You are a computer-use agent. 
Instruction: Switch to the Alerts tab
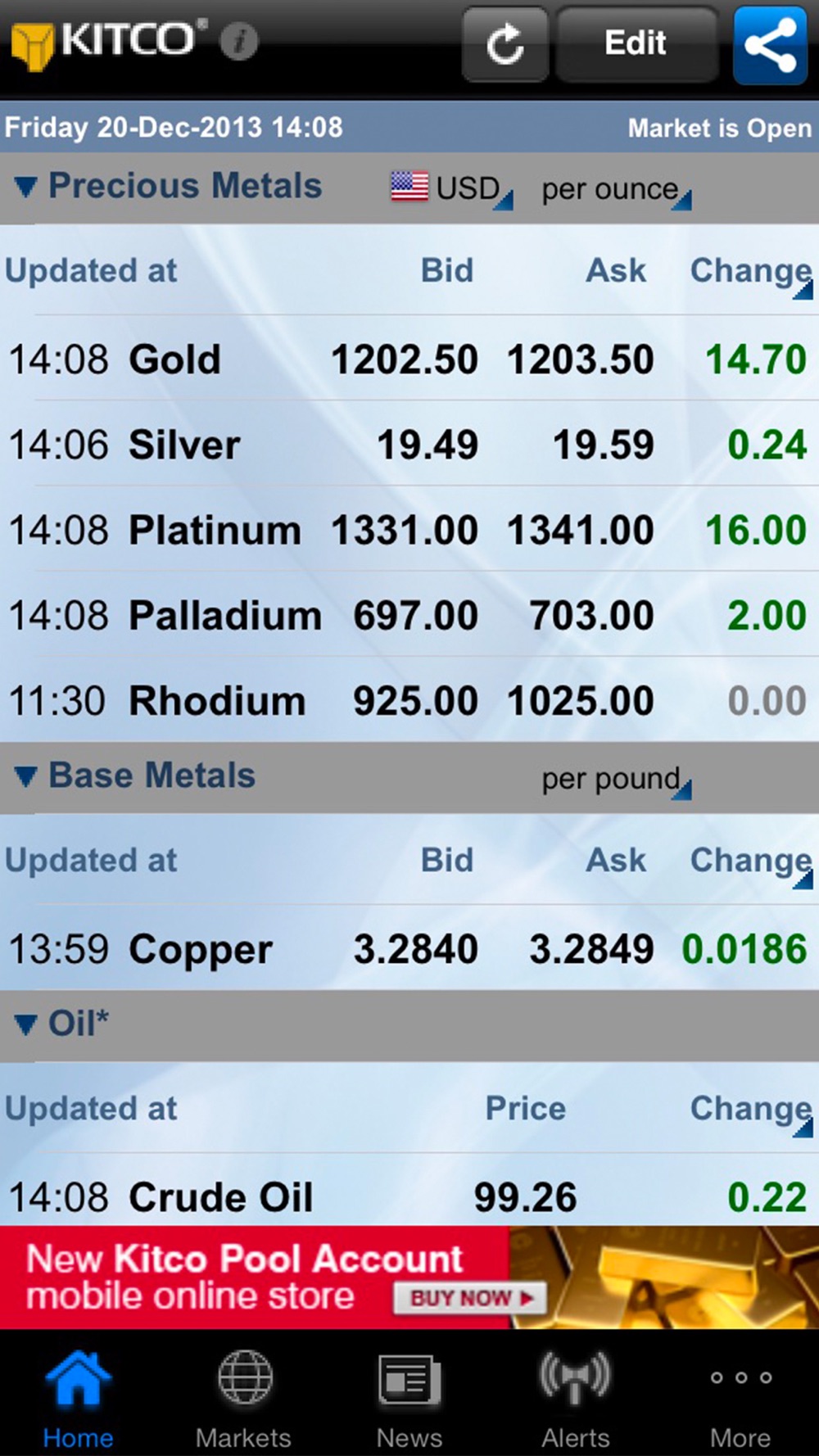(x=575, y=1400)
